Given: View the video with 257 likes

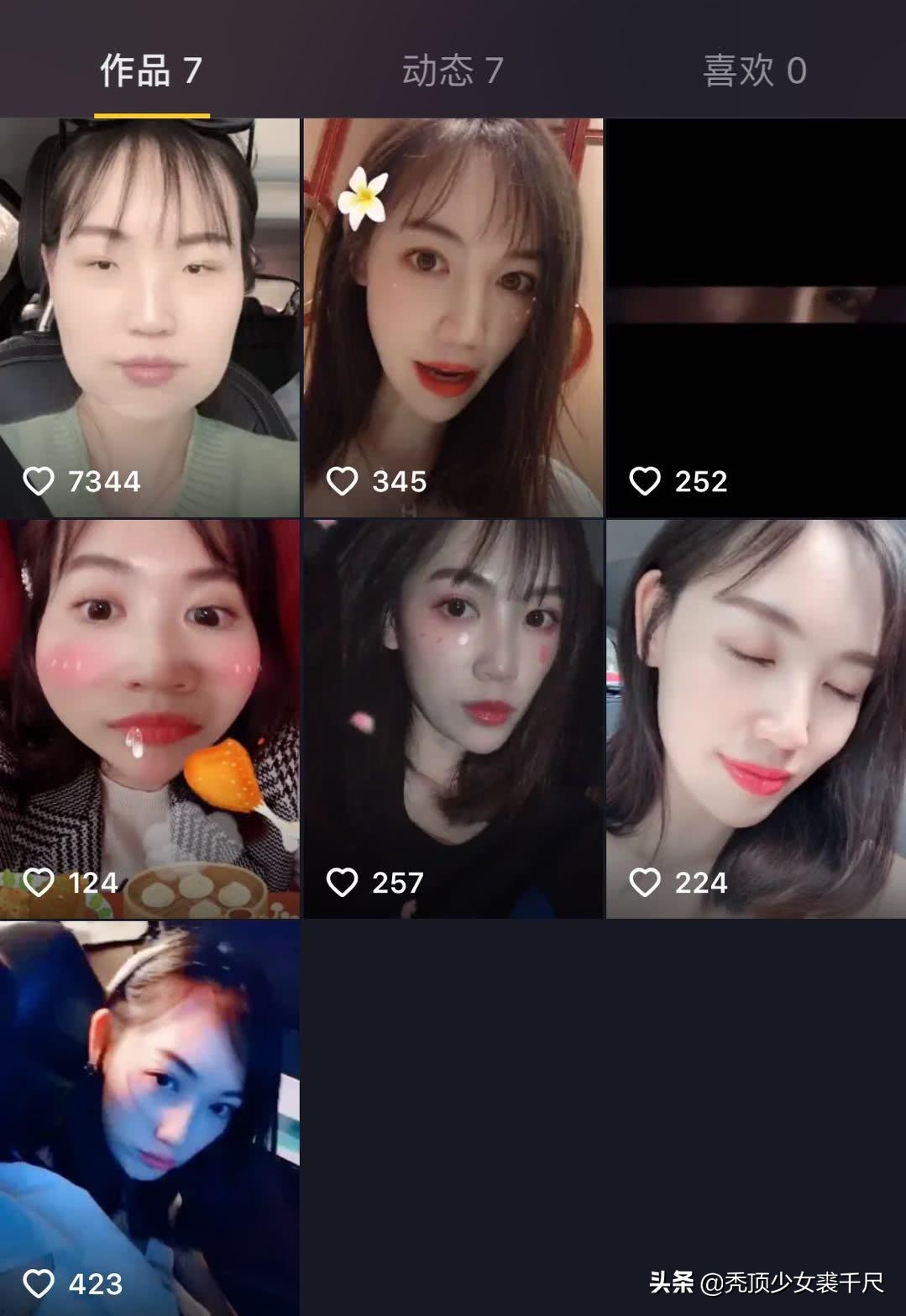Looking at the screenshot, I should pyautogui.click(x=453, y=718).
